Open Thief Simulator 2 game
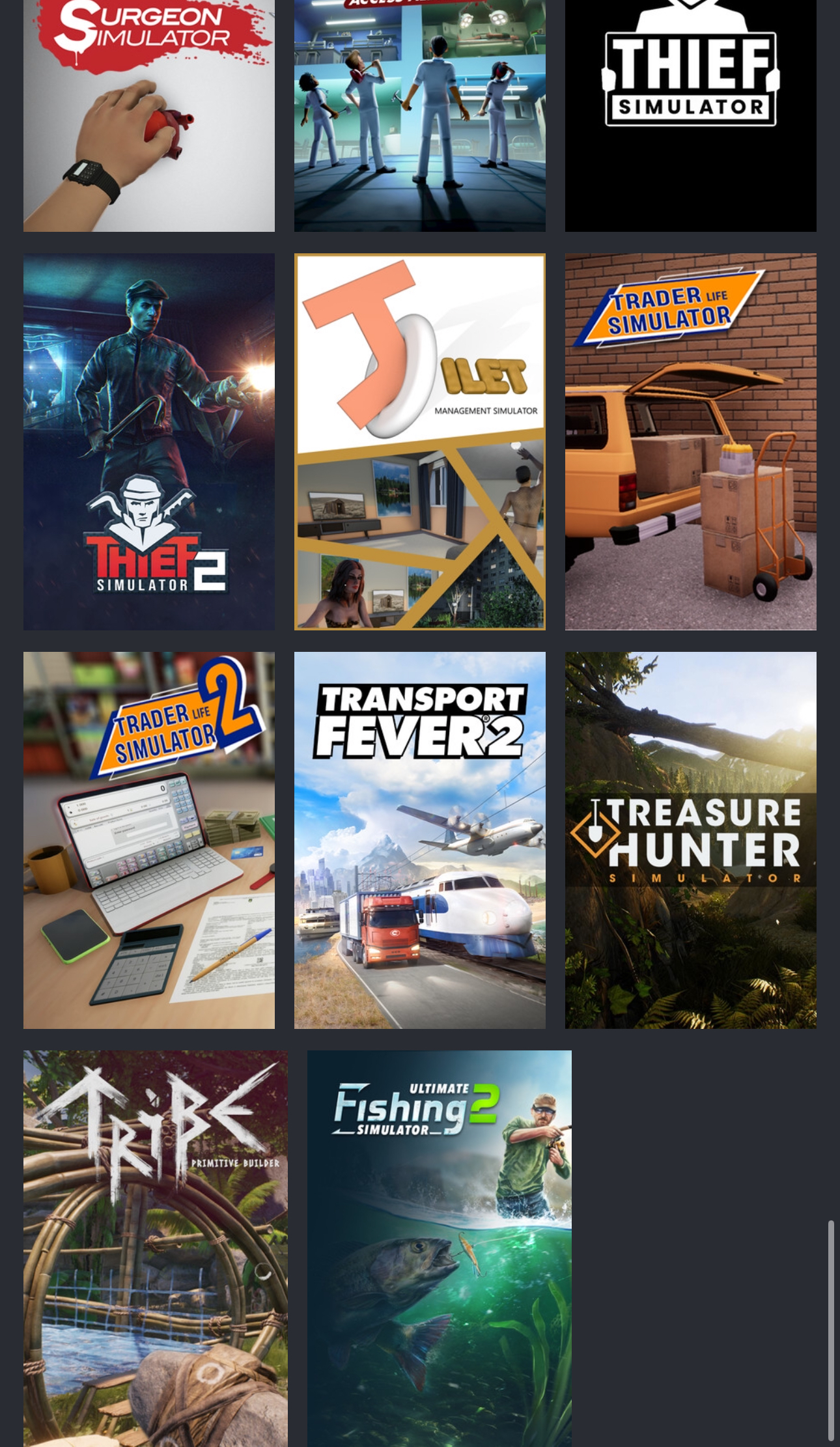This screenshot has height=1447, width=840. (148, 442)
